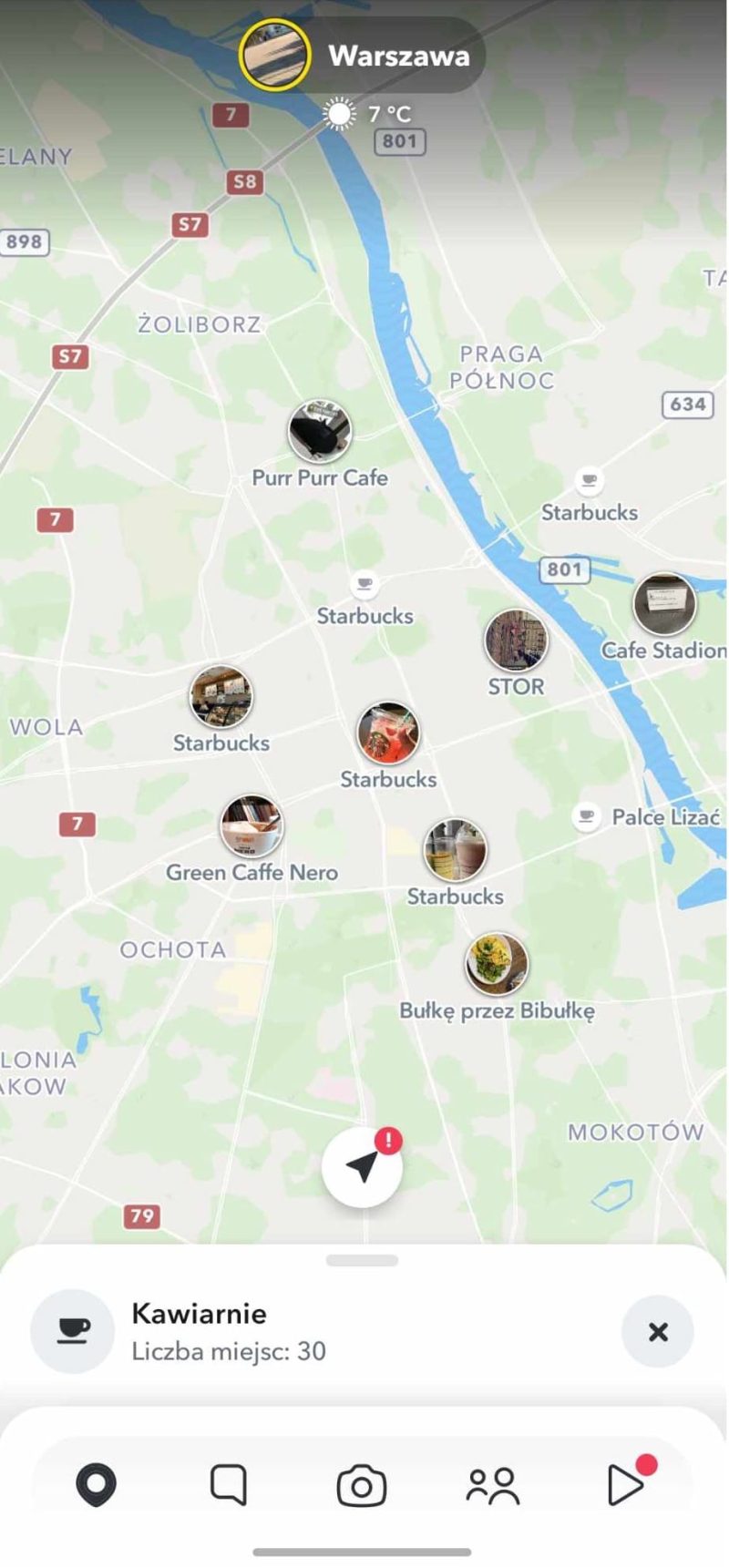Screen dimensions: 729x1568
Task: Open the Camera tab
Action: [x=362, y=1485]
